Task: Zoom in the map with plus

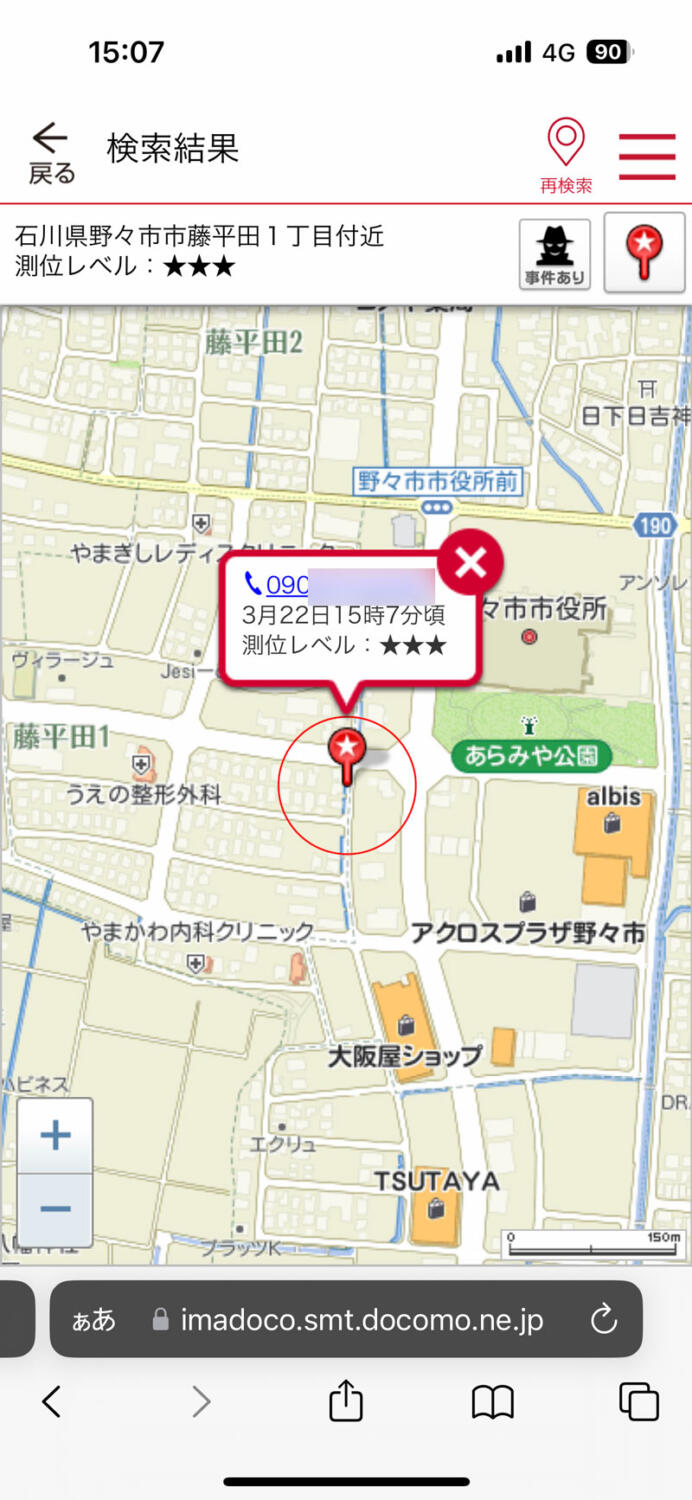Action: pos(55,1135)
